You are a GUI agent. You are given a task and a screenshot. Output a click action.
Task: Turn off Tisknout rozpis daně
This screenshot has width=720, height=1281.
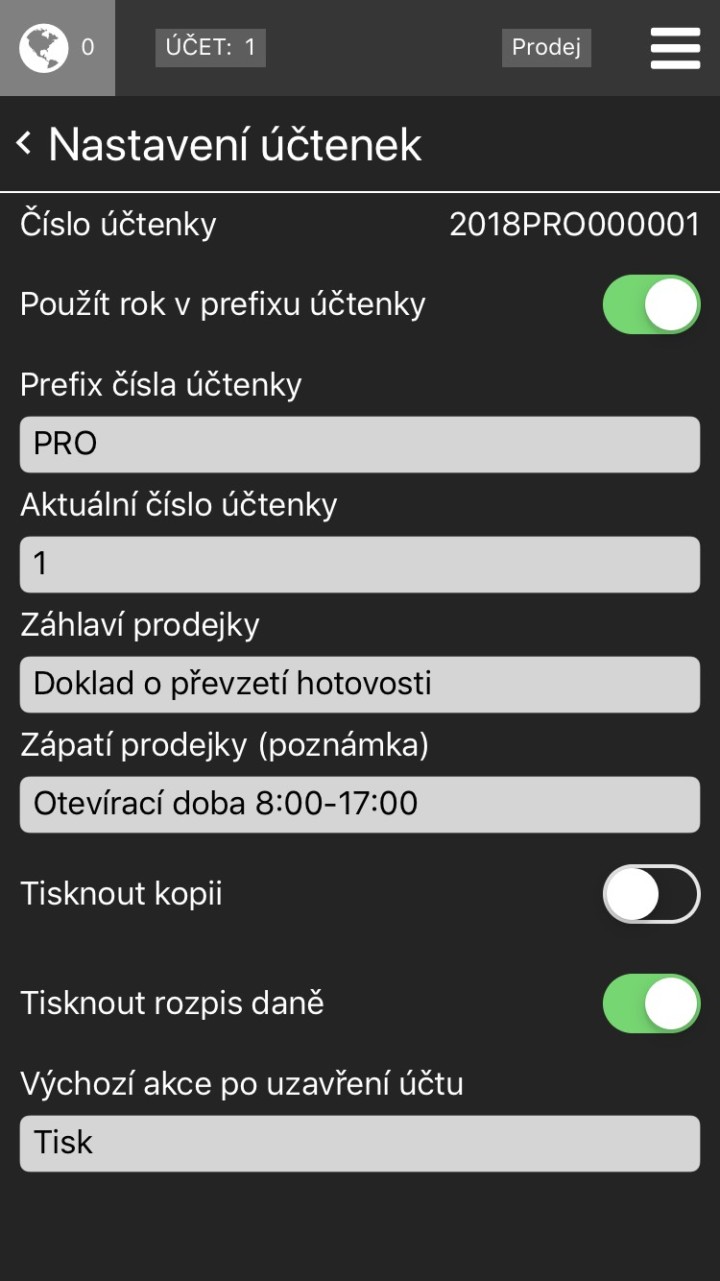[651, 1003]
